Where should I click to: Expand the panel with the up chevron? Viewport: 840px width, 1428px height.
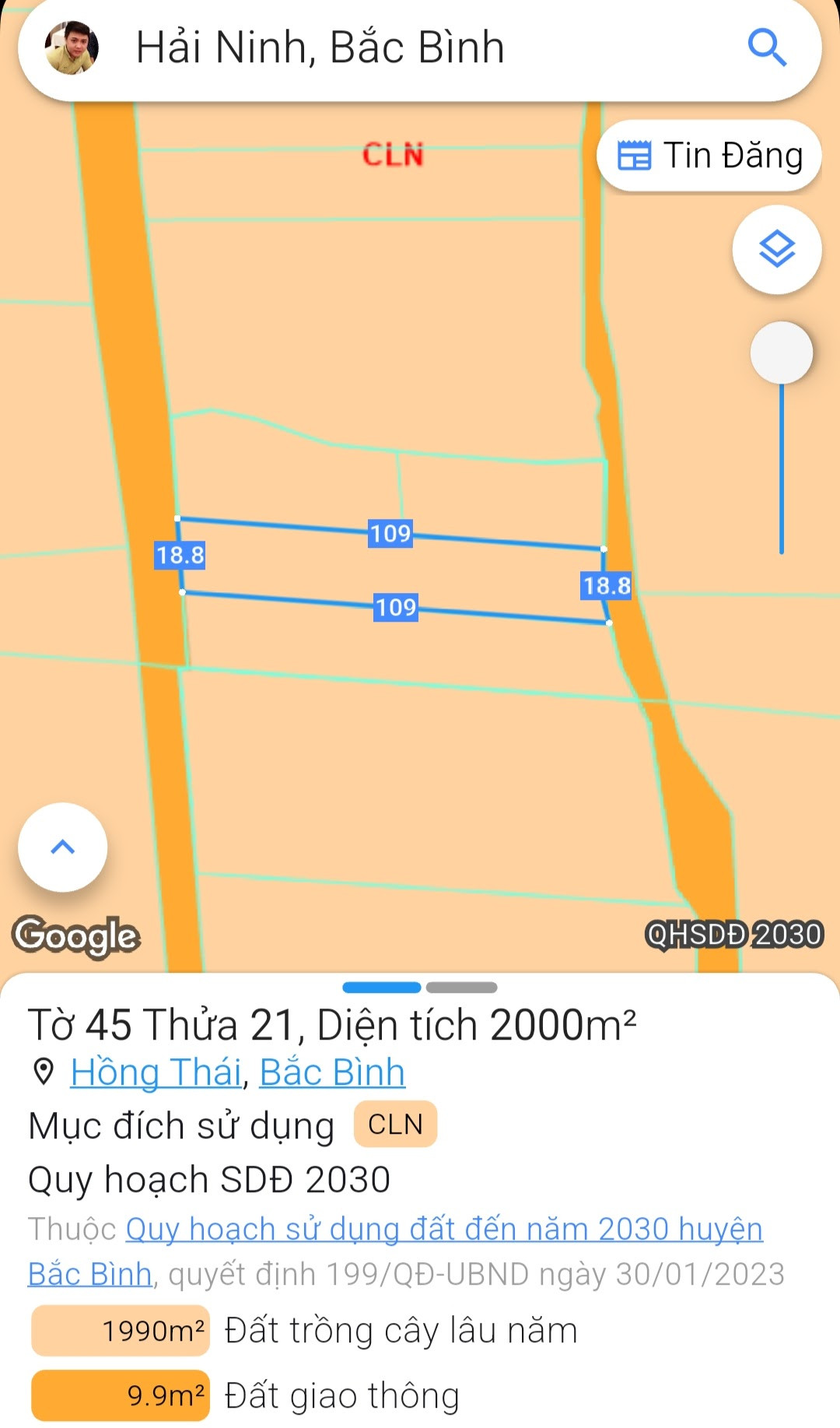(x=63, y=847)
